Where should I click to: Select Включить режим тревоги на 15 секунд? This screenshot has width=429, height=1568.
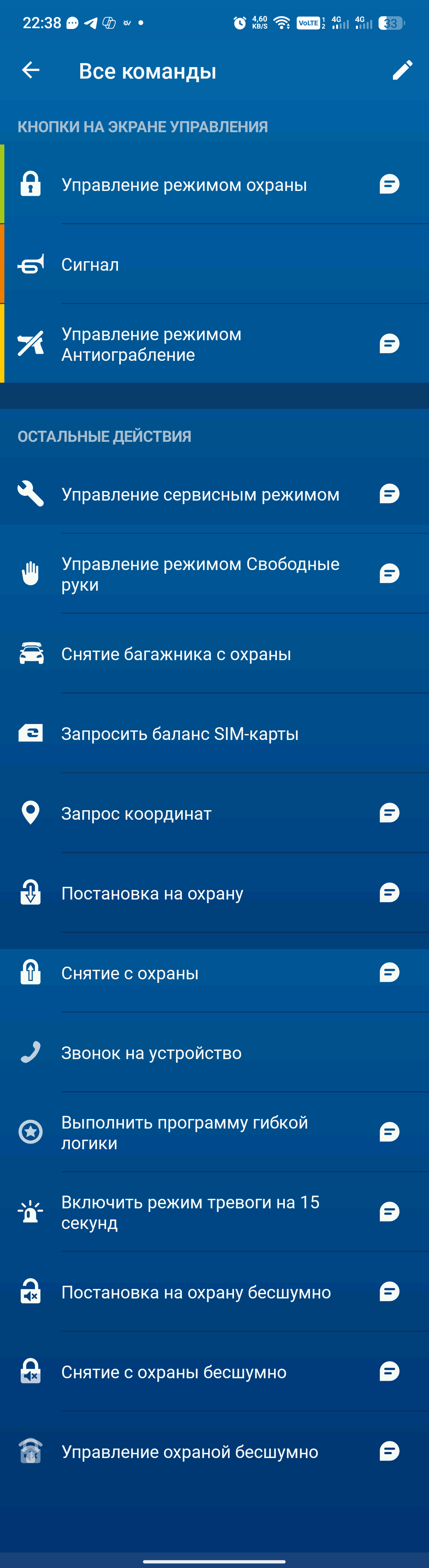[190, 1212]
